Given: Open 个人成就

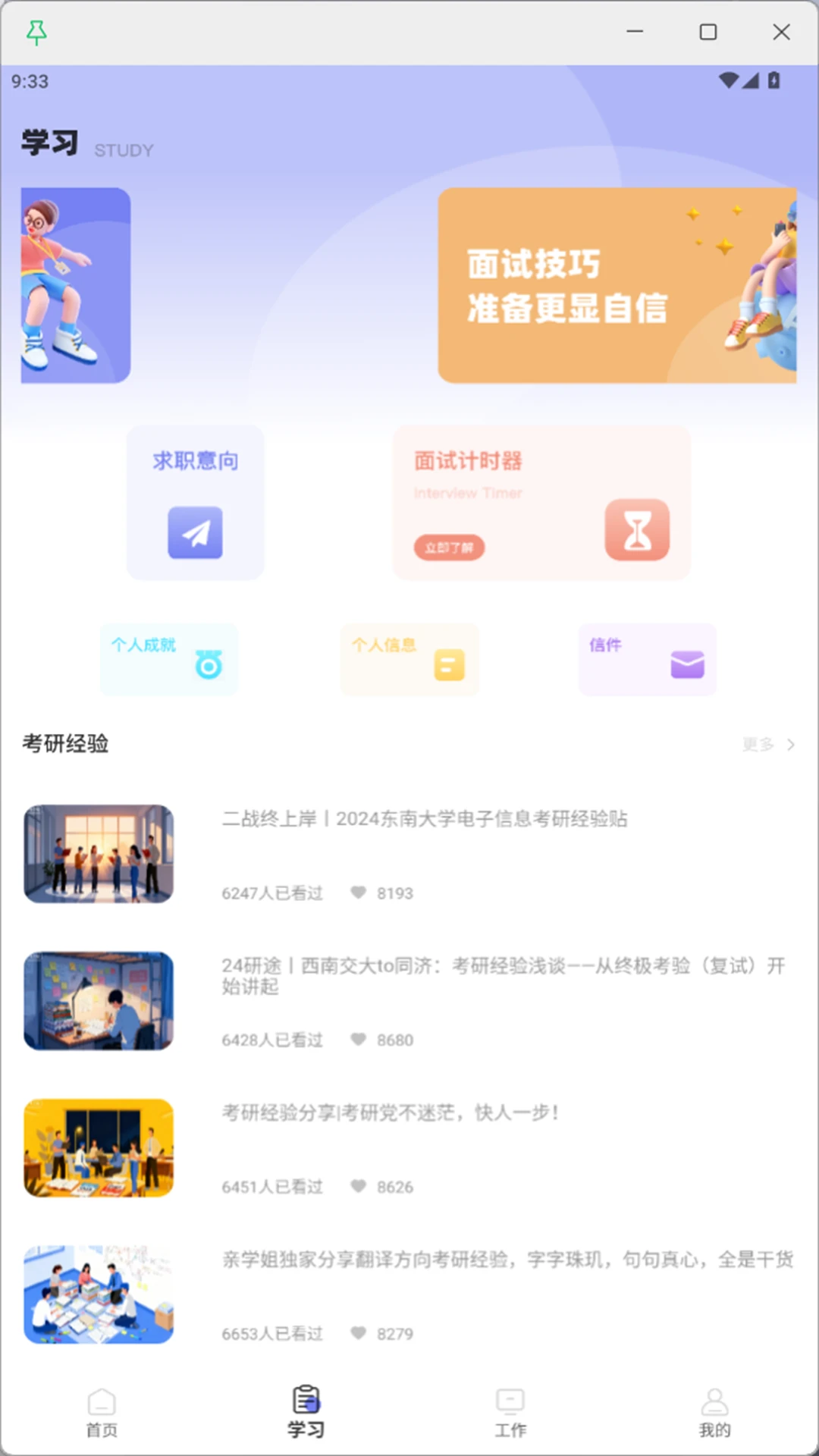Looking at the screenshot, I should pyautogui.click(x=168, y=659).
